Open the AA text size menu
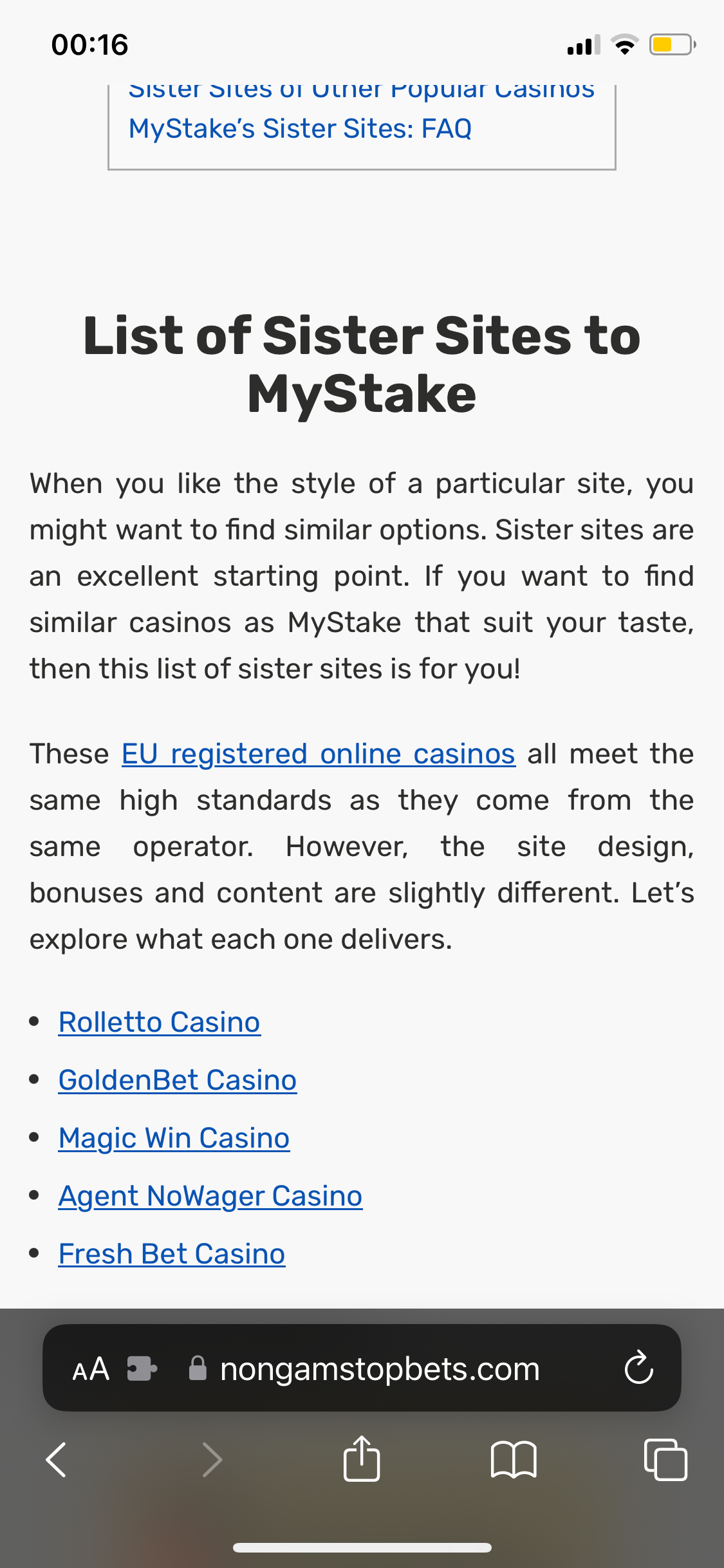Image resolution: width=724 pixels, height=1568 pixels. coord(91,1368)
